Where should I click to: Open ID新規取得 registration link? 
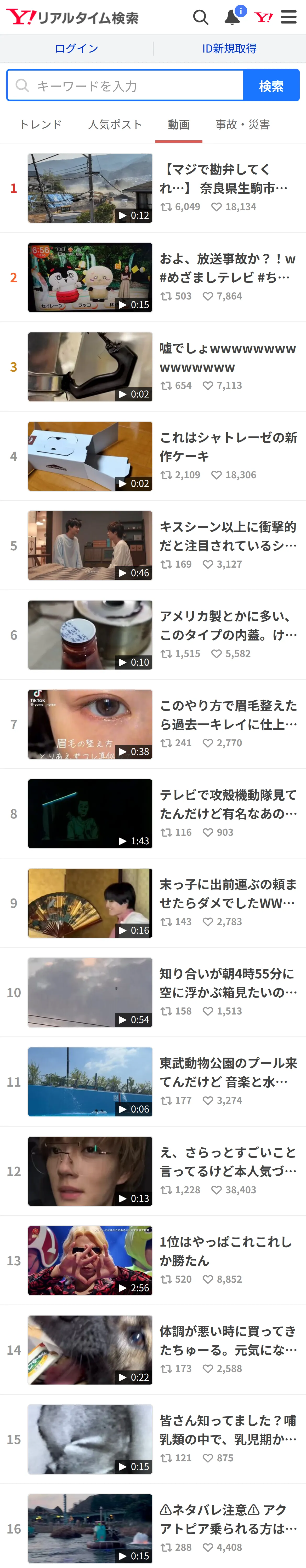[x=229, y=48]
